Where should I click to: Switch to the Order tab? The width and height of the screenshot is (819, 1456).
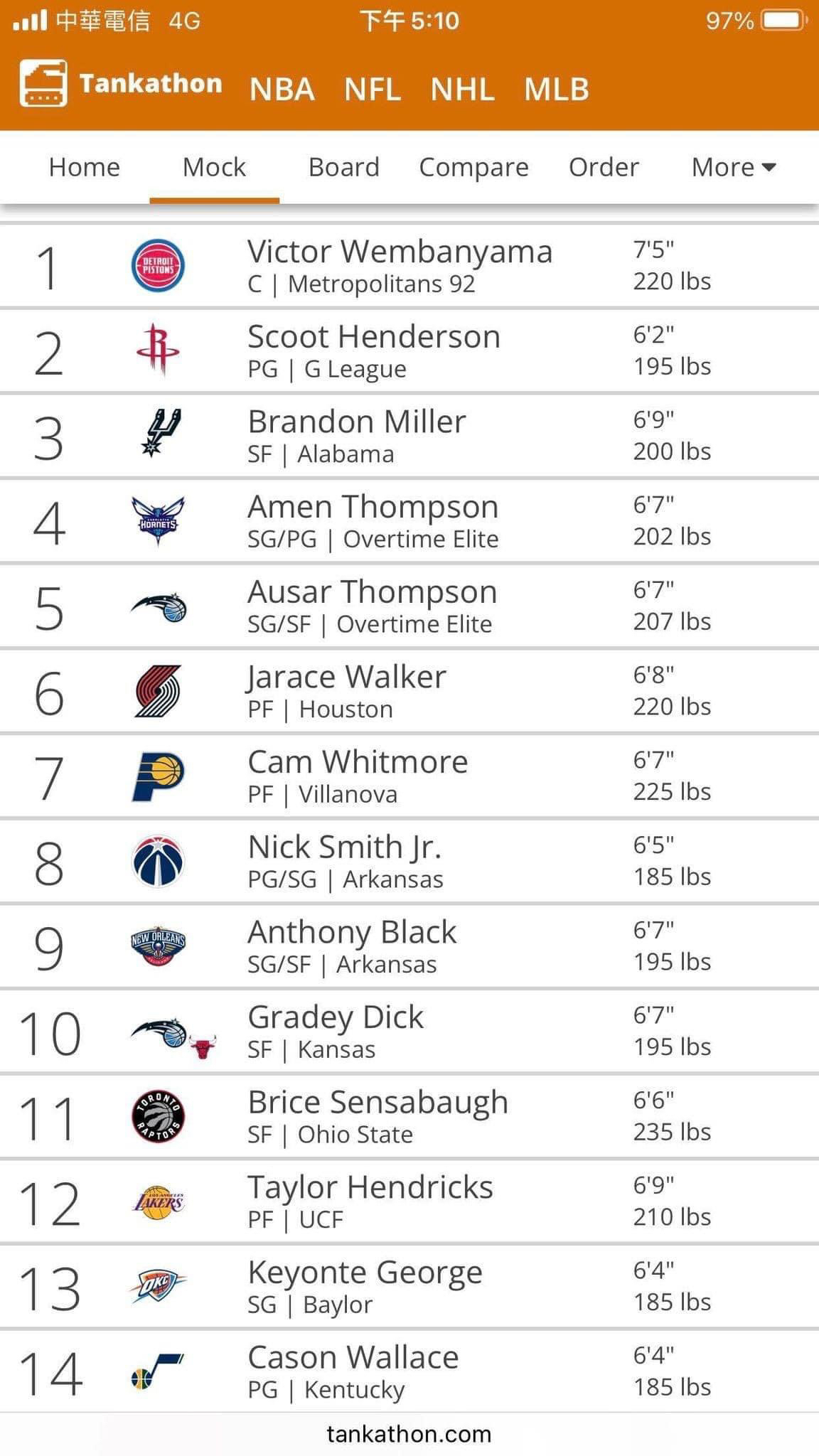[604, 167]
